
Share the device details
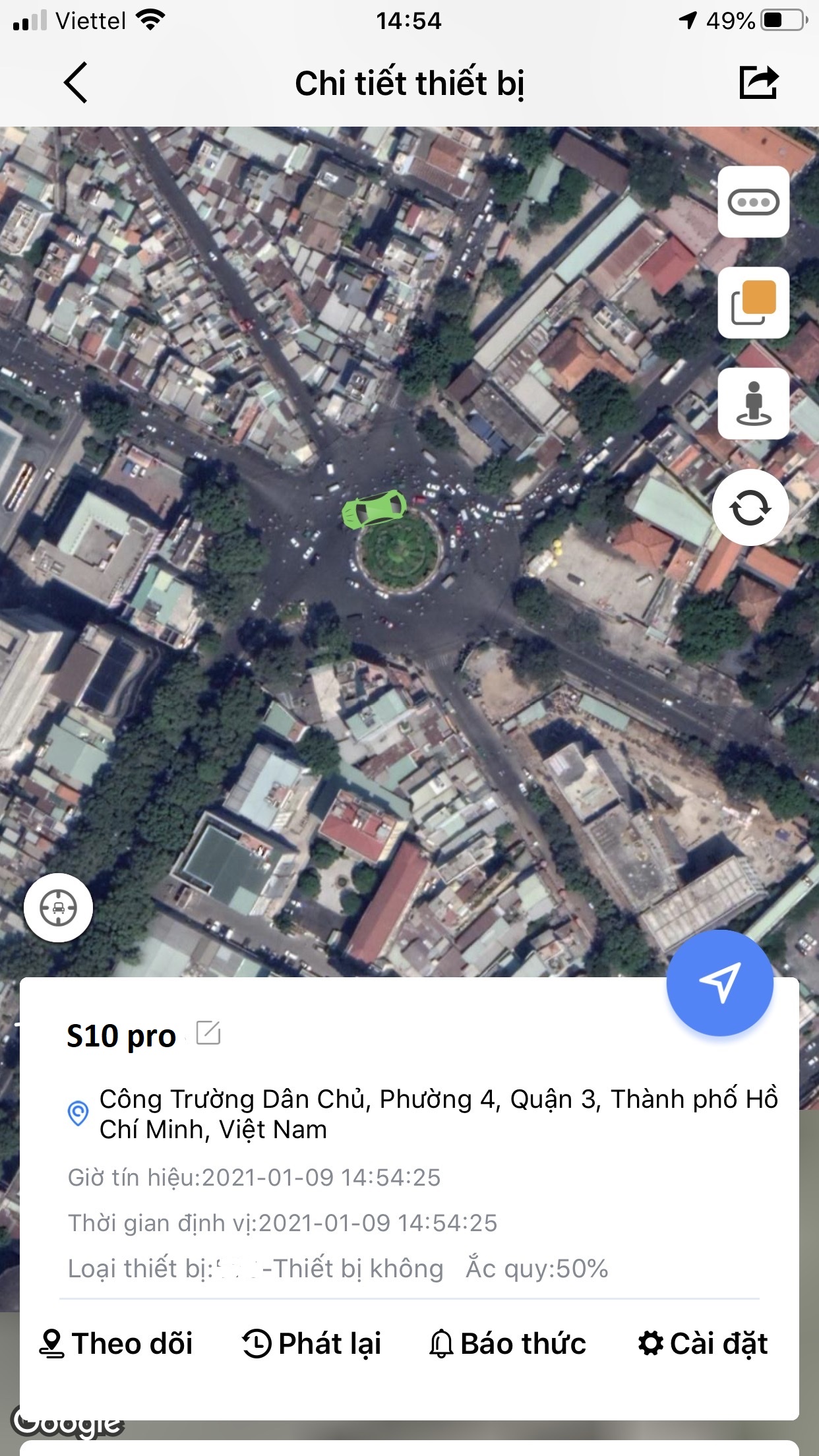[758, 82]
